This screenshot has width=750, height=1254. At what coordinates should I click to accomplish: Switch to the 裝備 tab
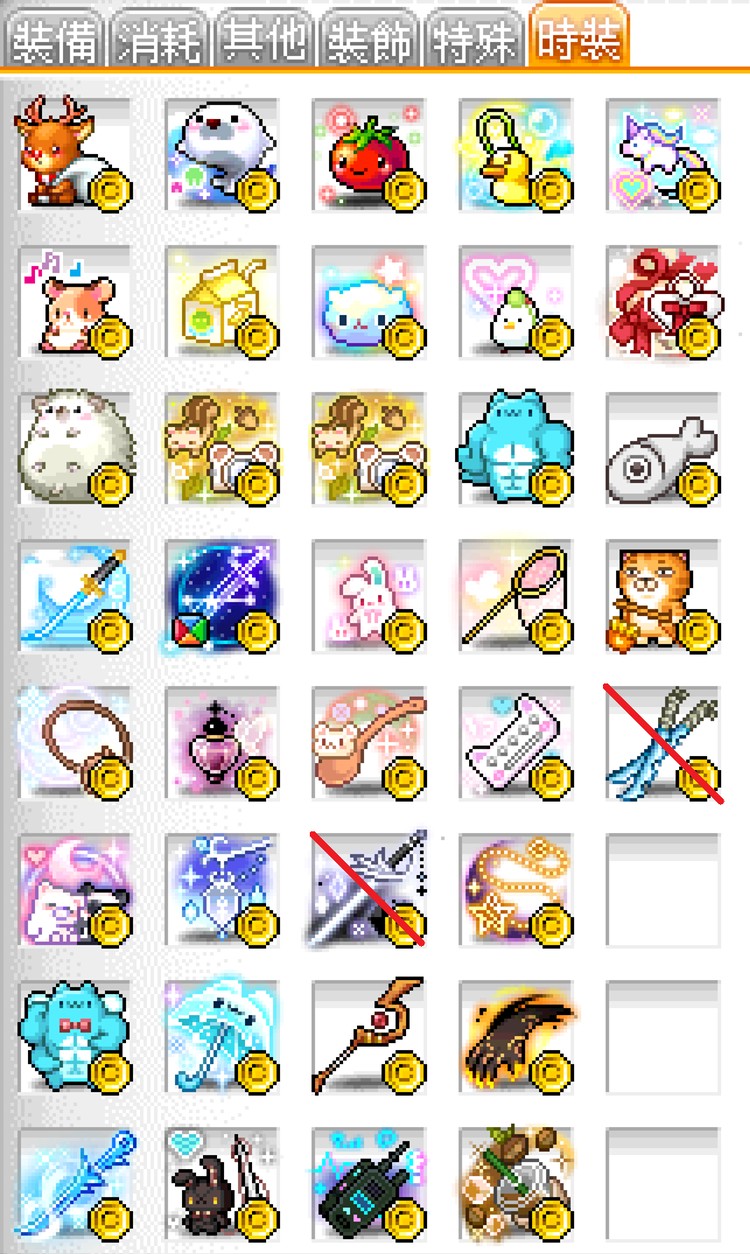55,38
